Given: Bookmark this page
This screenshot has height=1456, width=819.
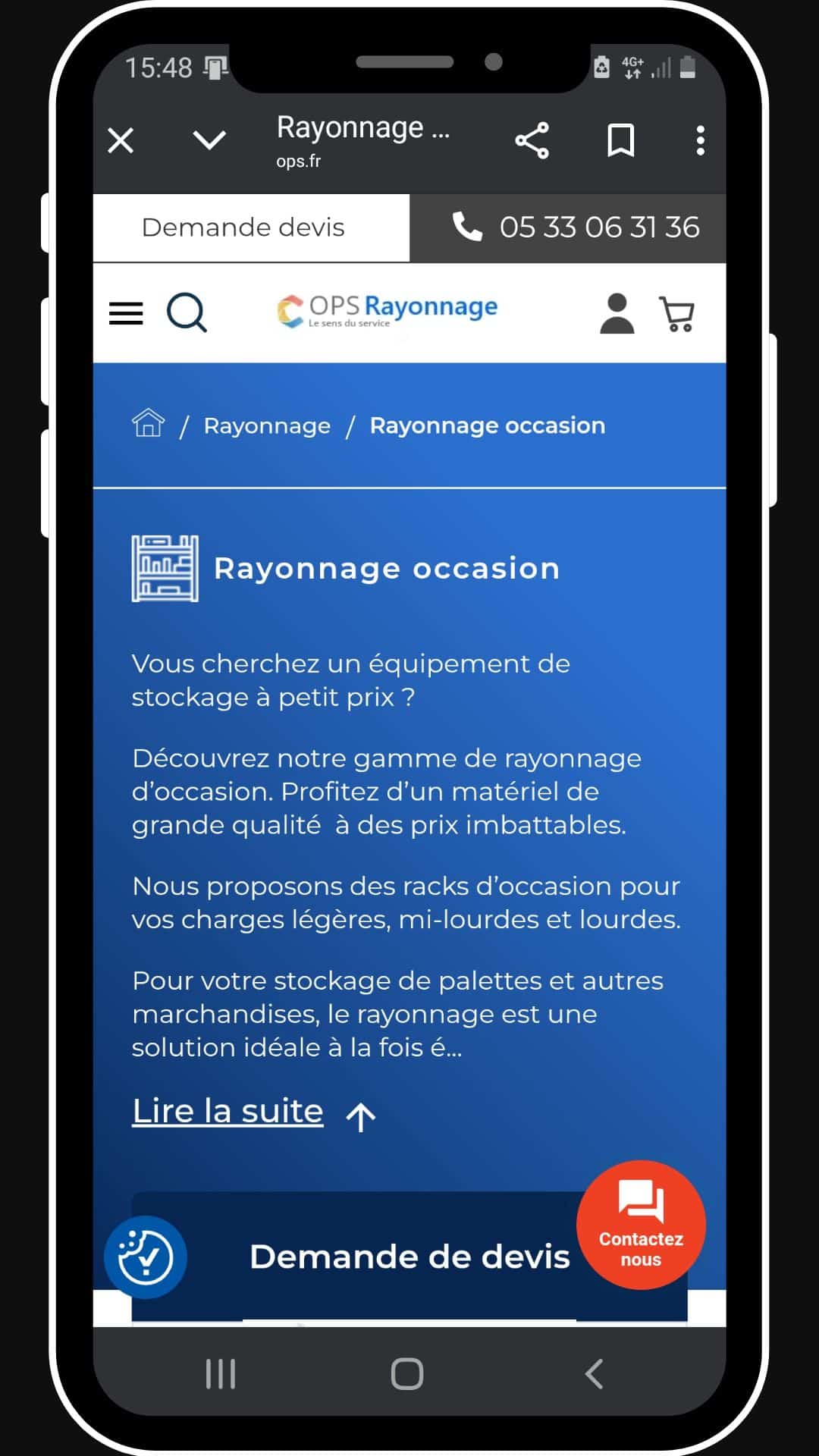Looking at the screenshot, I should pyautogui.click(x=621, y=141).
